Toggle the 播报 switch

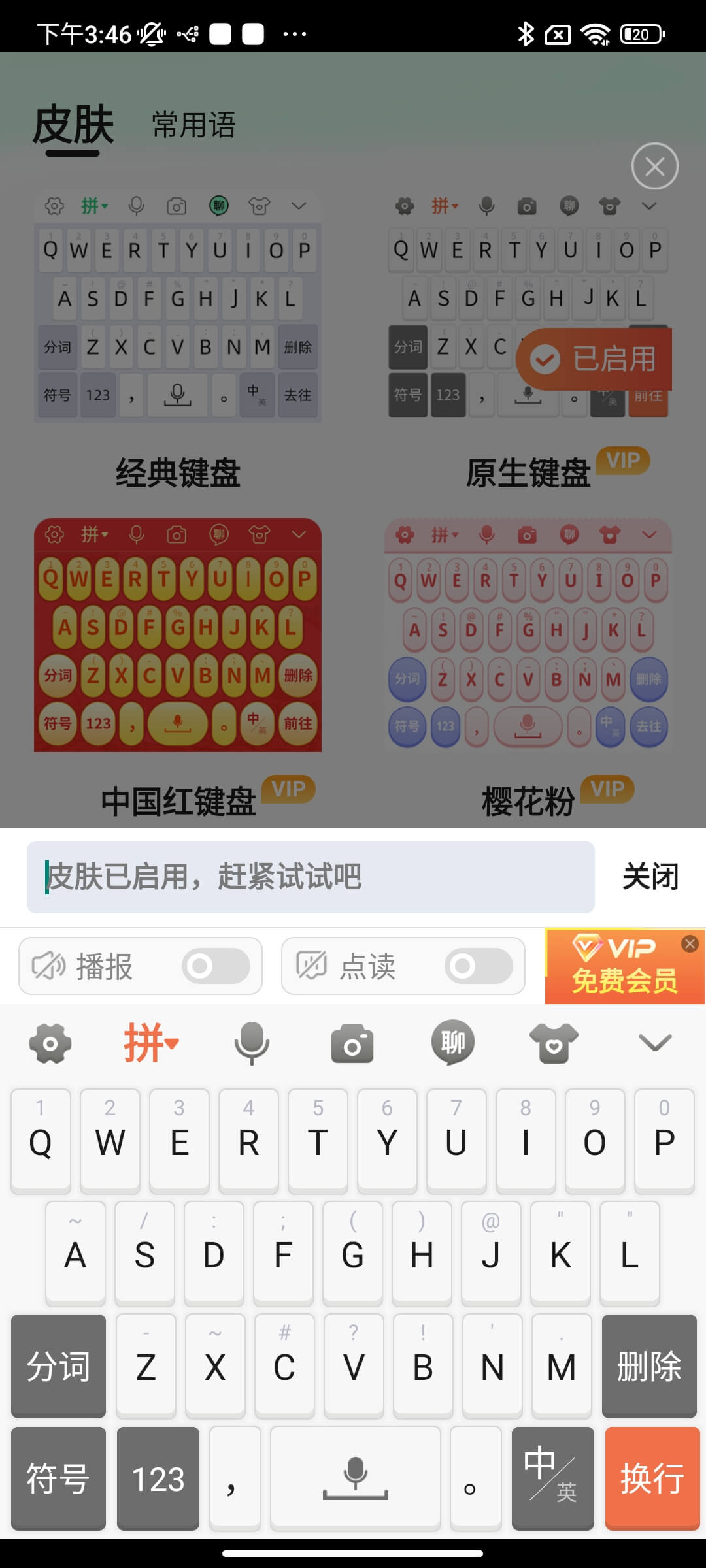(x=216, y=966)
